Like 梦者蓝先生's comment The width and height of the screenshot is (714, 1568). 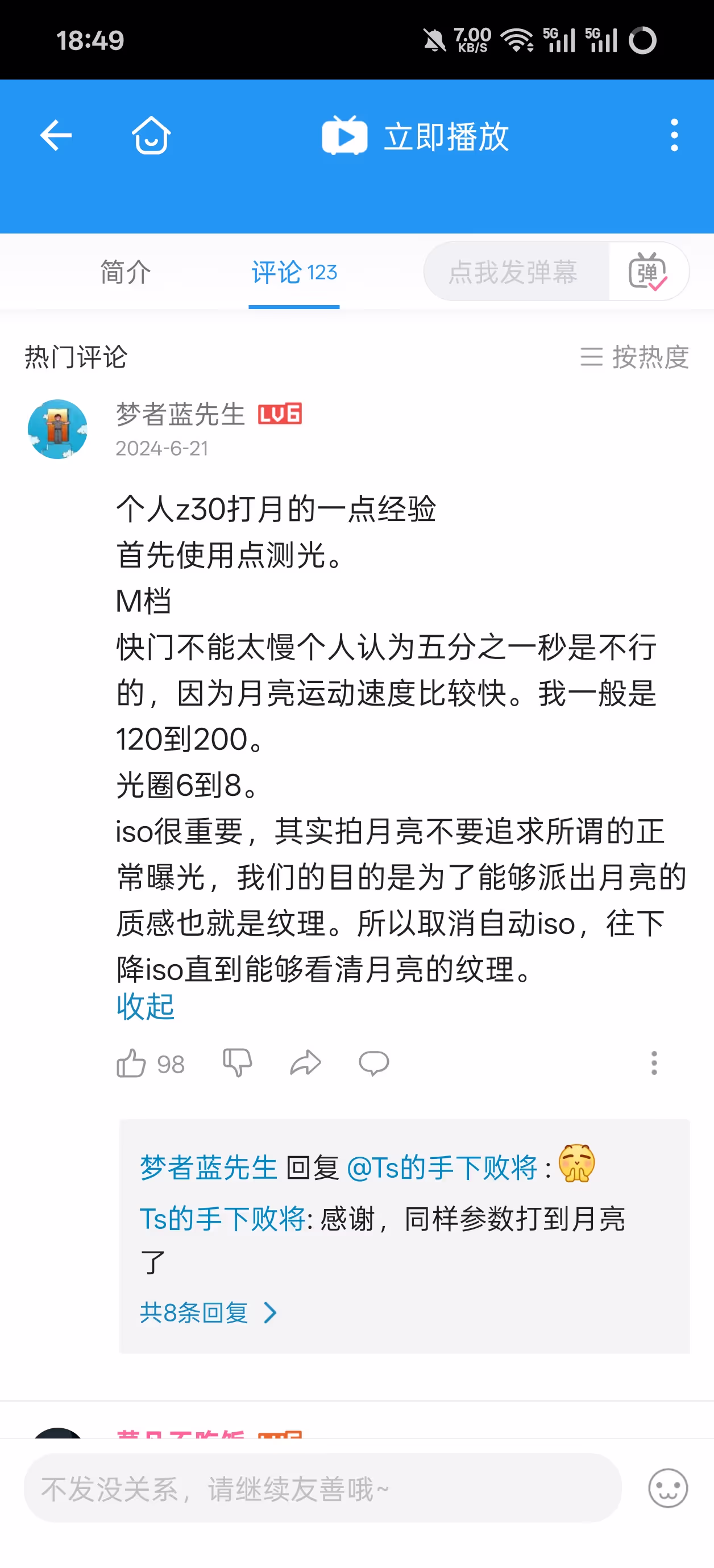131,1064
